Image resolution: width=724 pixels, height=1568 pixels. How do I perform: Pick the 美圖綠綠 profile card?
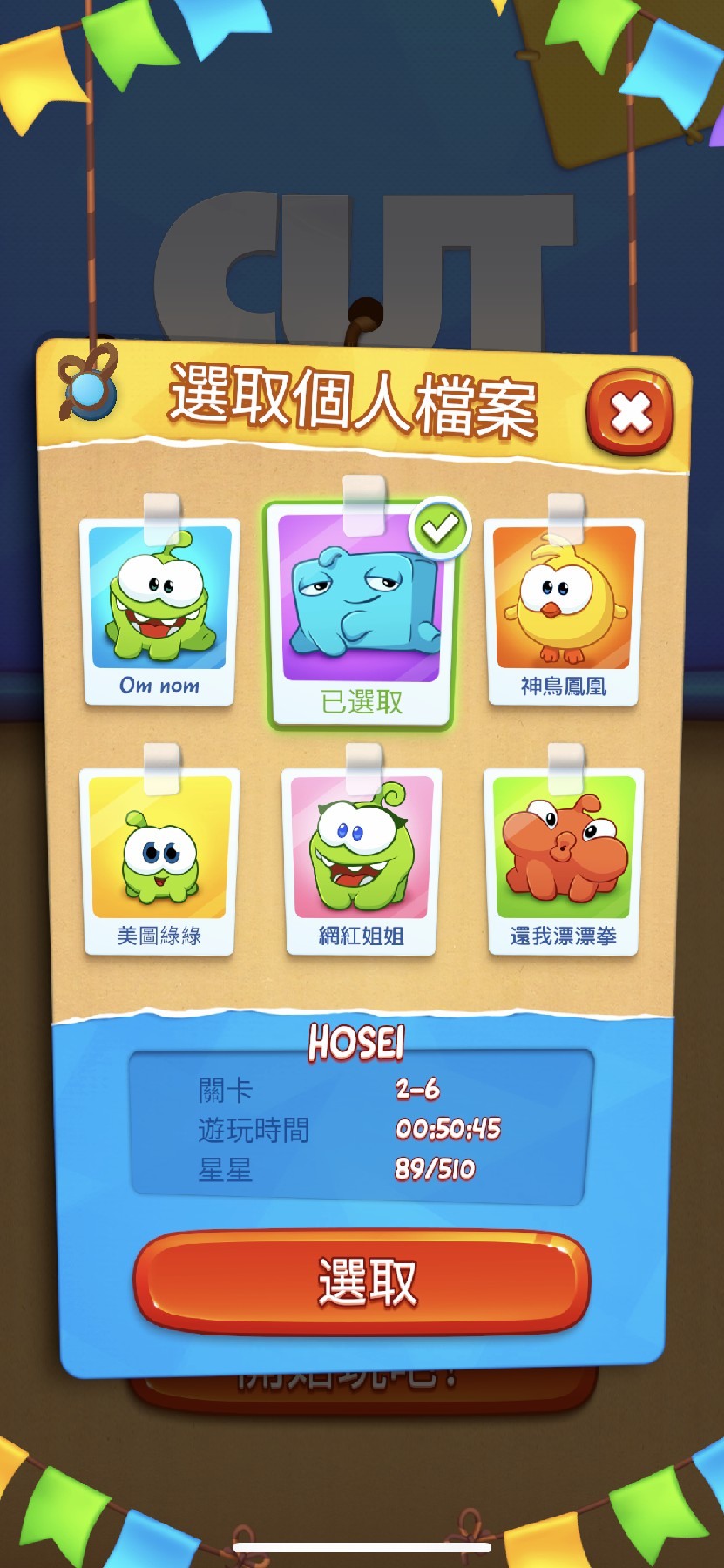point(159,862)
